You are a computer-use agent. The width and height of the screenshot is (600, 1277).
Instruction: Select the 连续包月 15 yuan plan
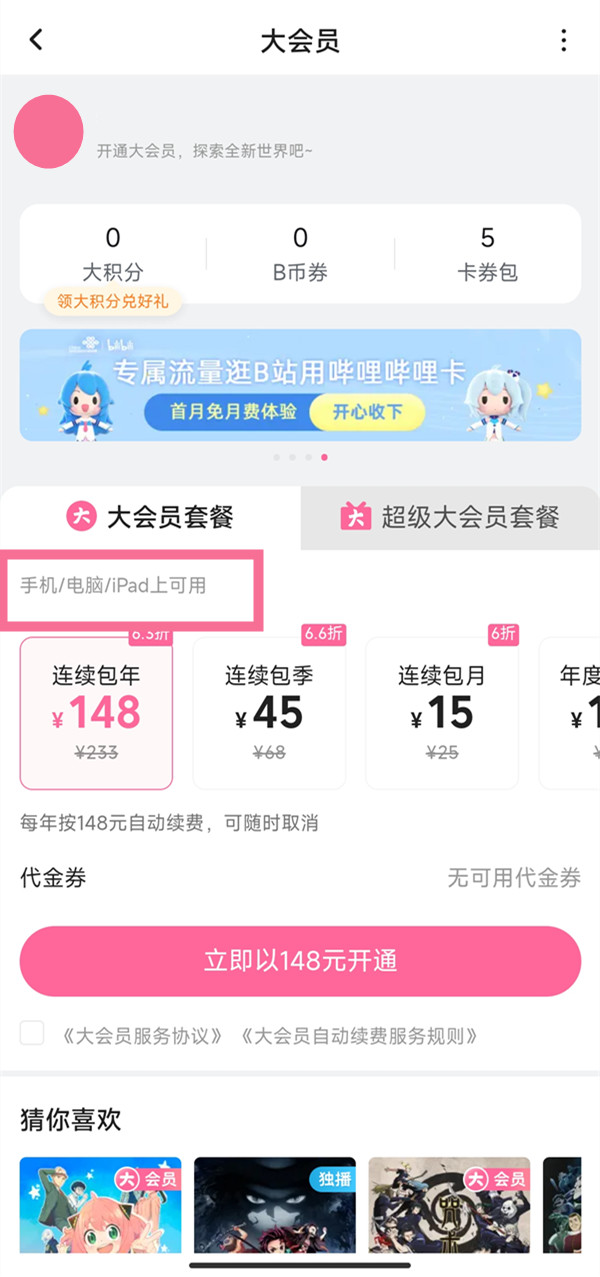point(442,713)
